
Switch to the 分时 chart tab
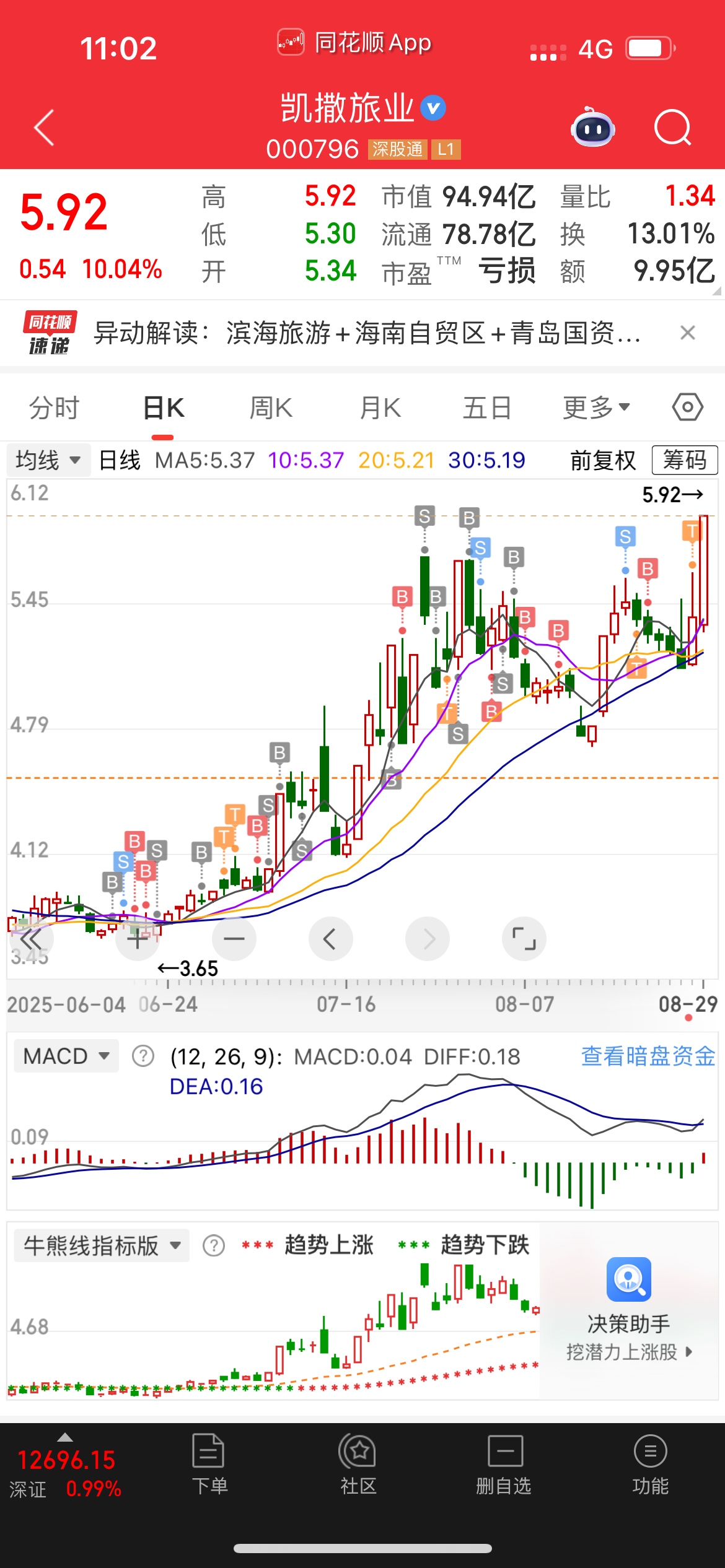55,408
